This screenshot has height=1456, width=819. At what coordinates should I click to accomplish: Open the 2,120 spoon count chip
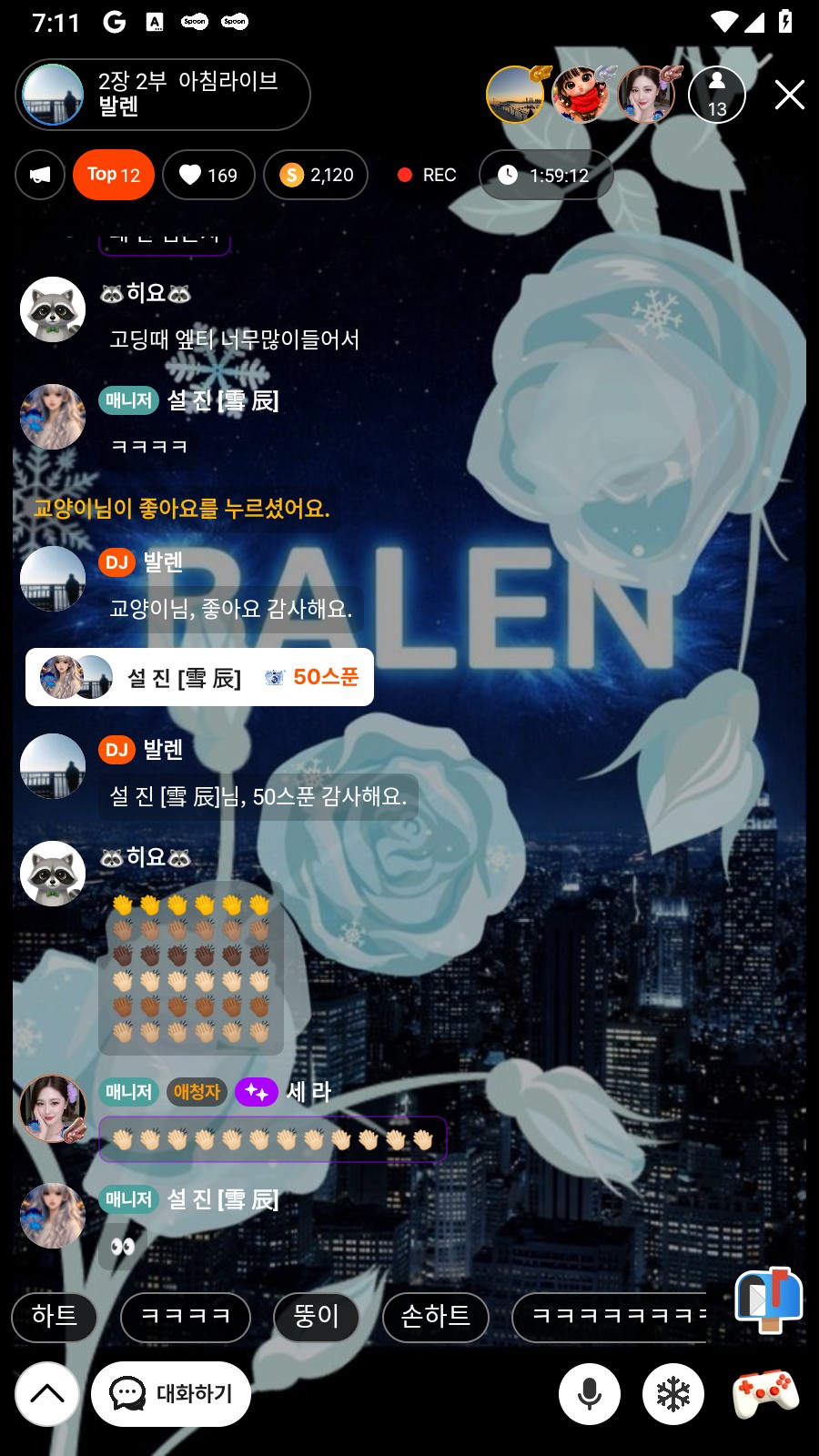316,175
